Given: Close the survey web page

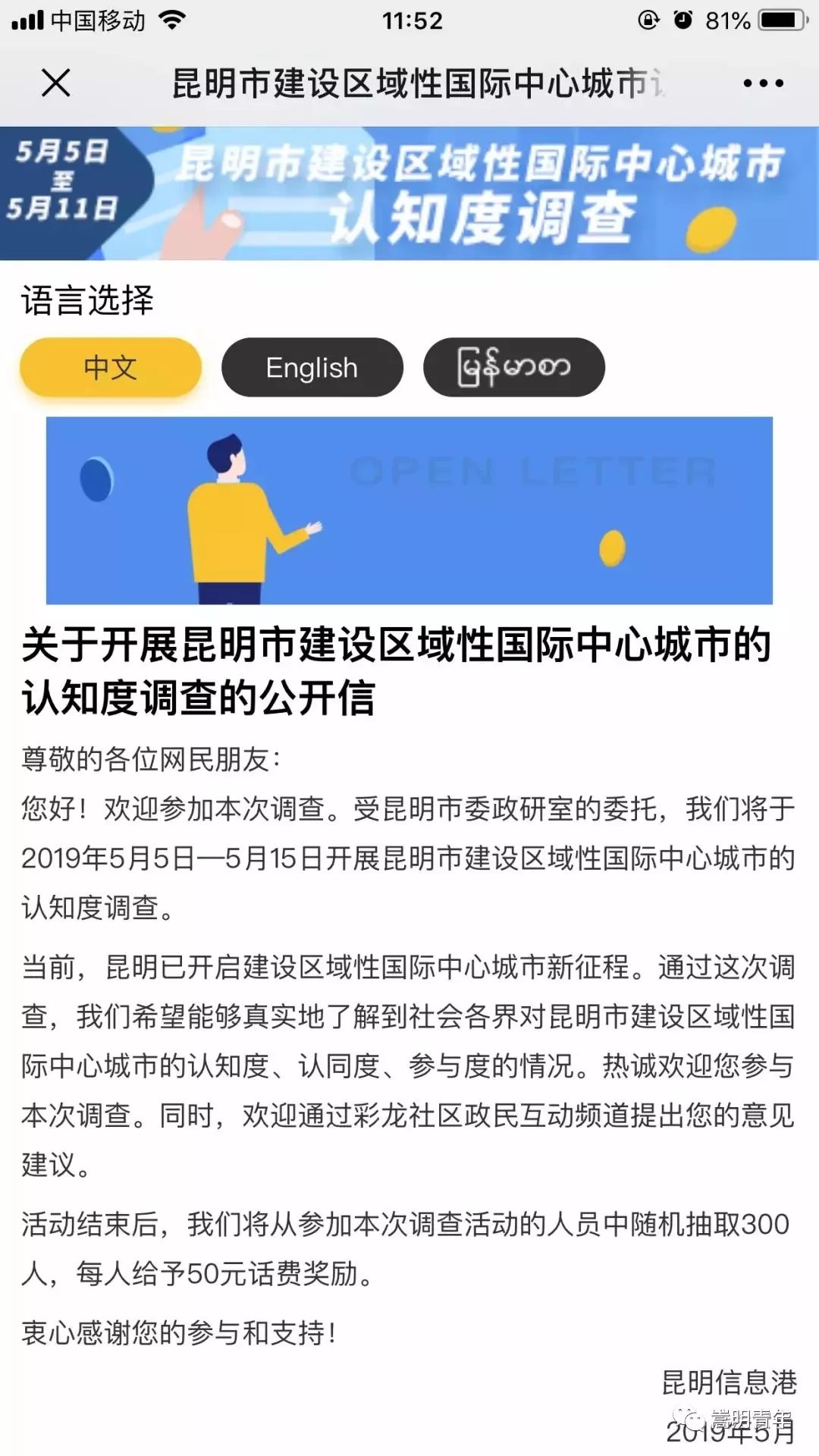Looking at the screenshot, I should click(55, 83).
